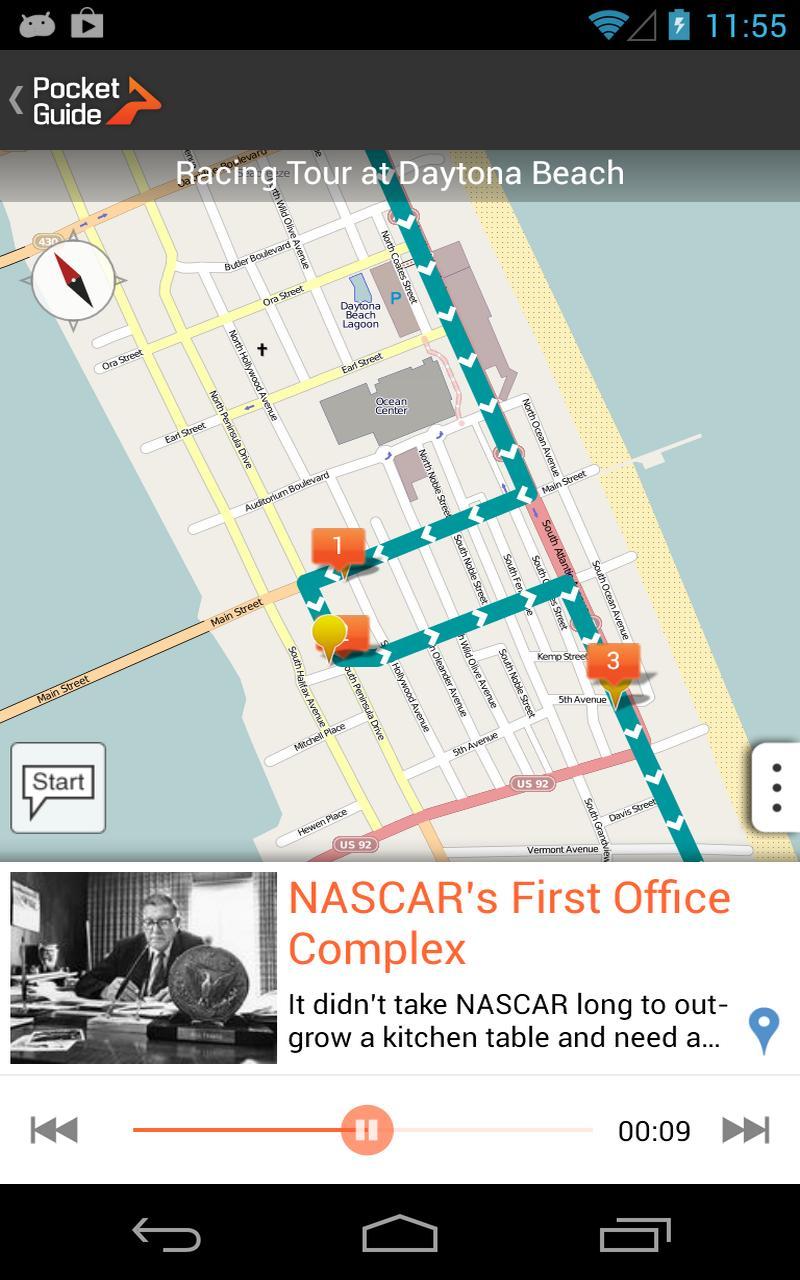Select map marker number 3
The height and width of the screenshot is (1280, 800).
[x=613, y=662]
